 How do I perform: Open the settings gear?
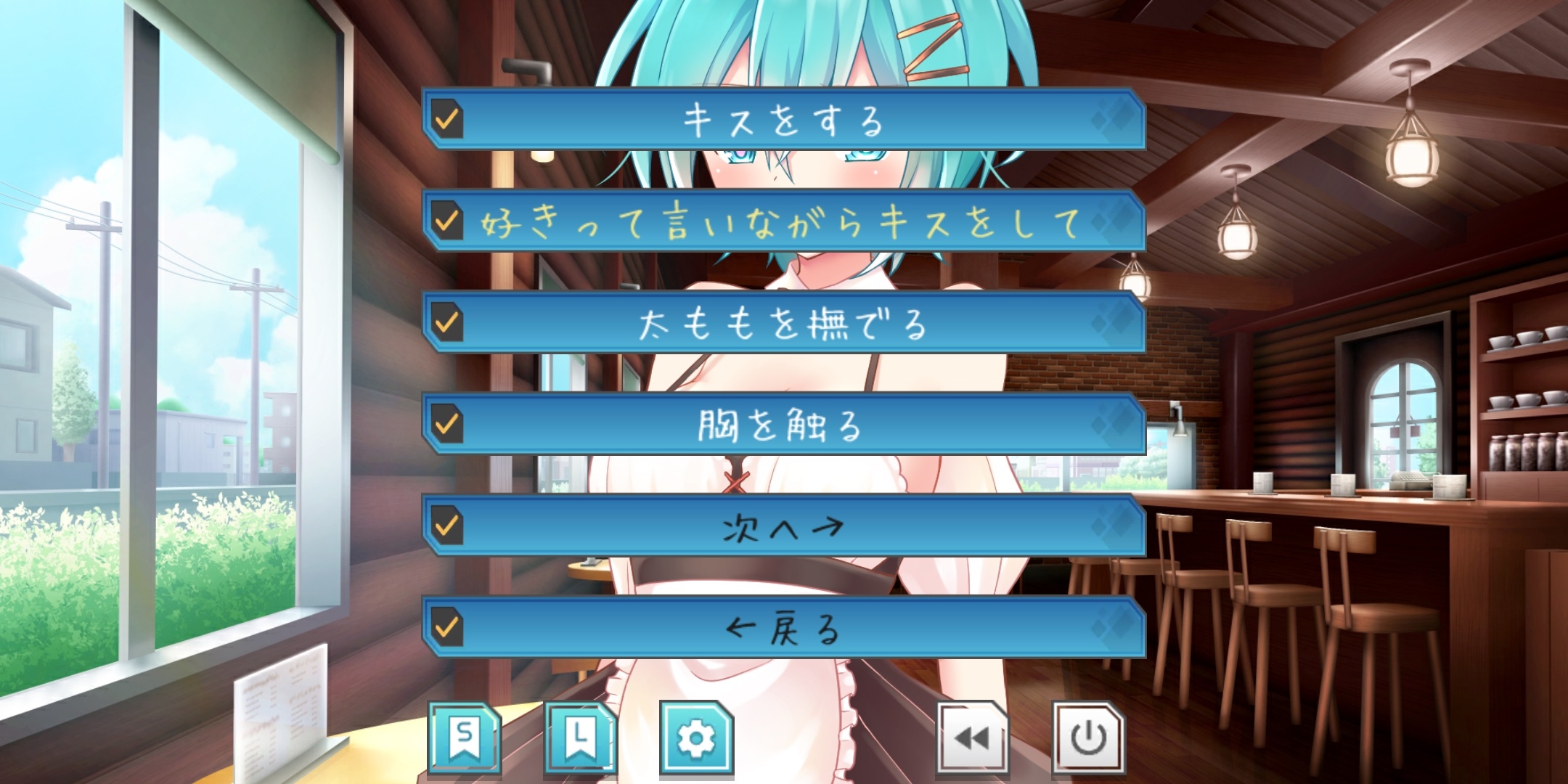695,738
